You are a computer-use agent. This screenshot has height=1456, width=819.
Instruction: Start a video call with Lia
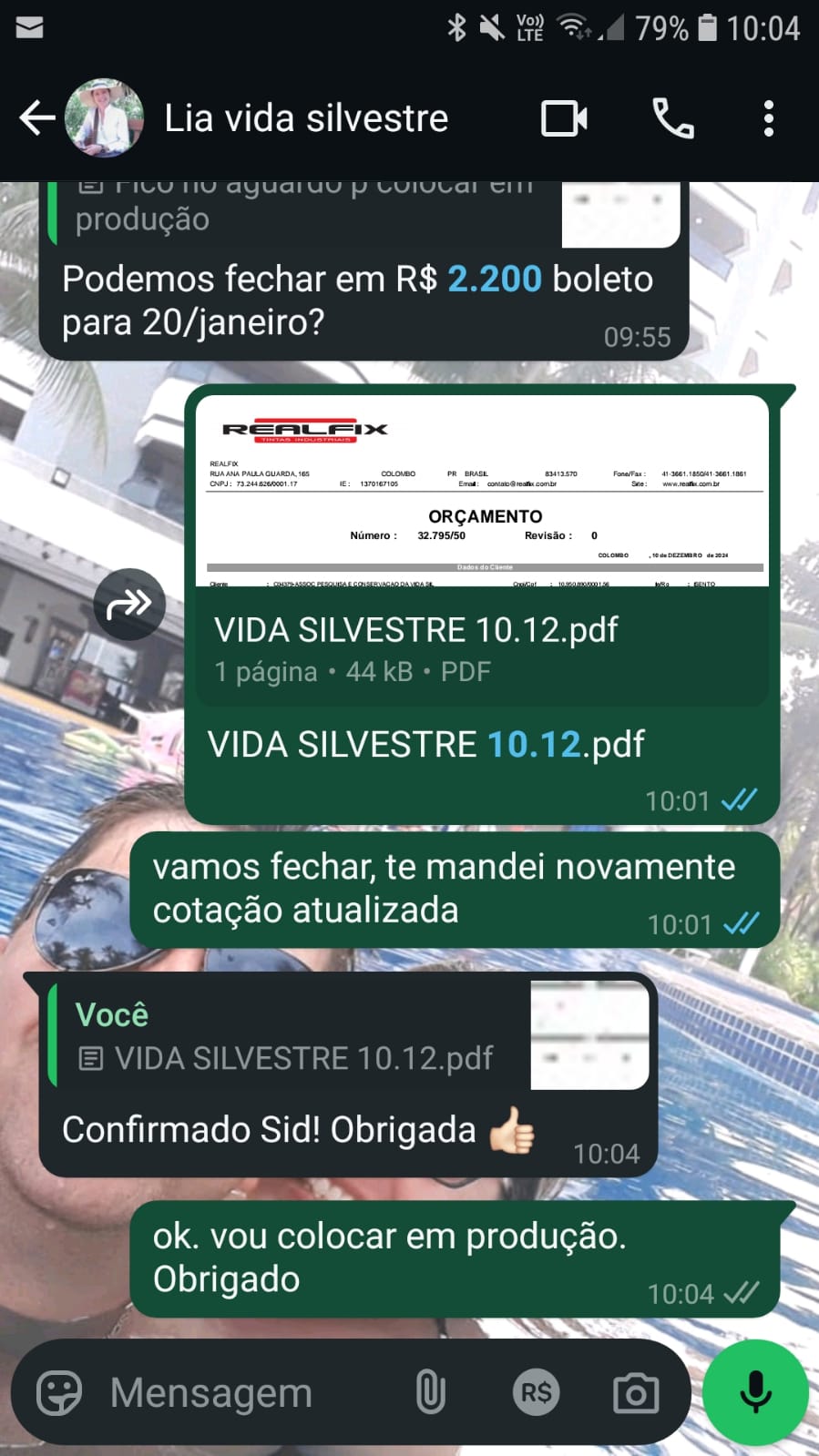click(564, 118)
